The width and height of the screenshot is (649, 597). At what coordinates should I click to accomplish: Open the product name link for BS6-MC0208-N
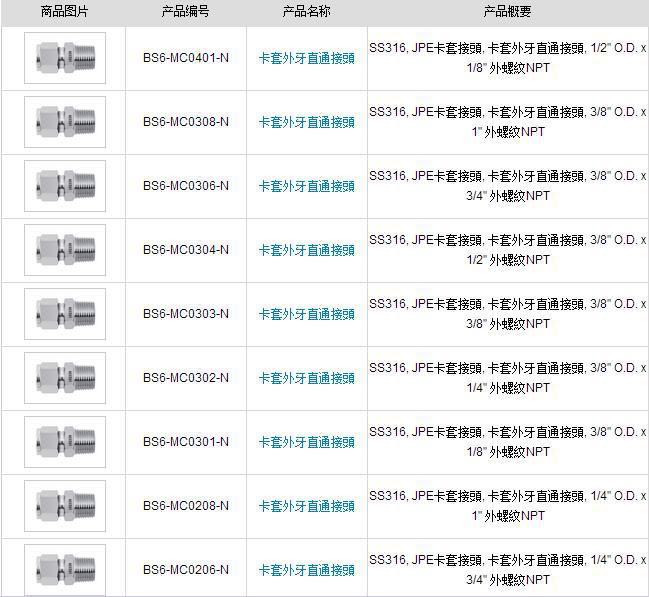306,506
